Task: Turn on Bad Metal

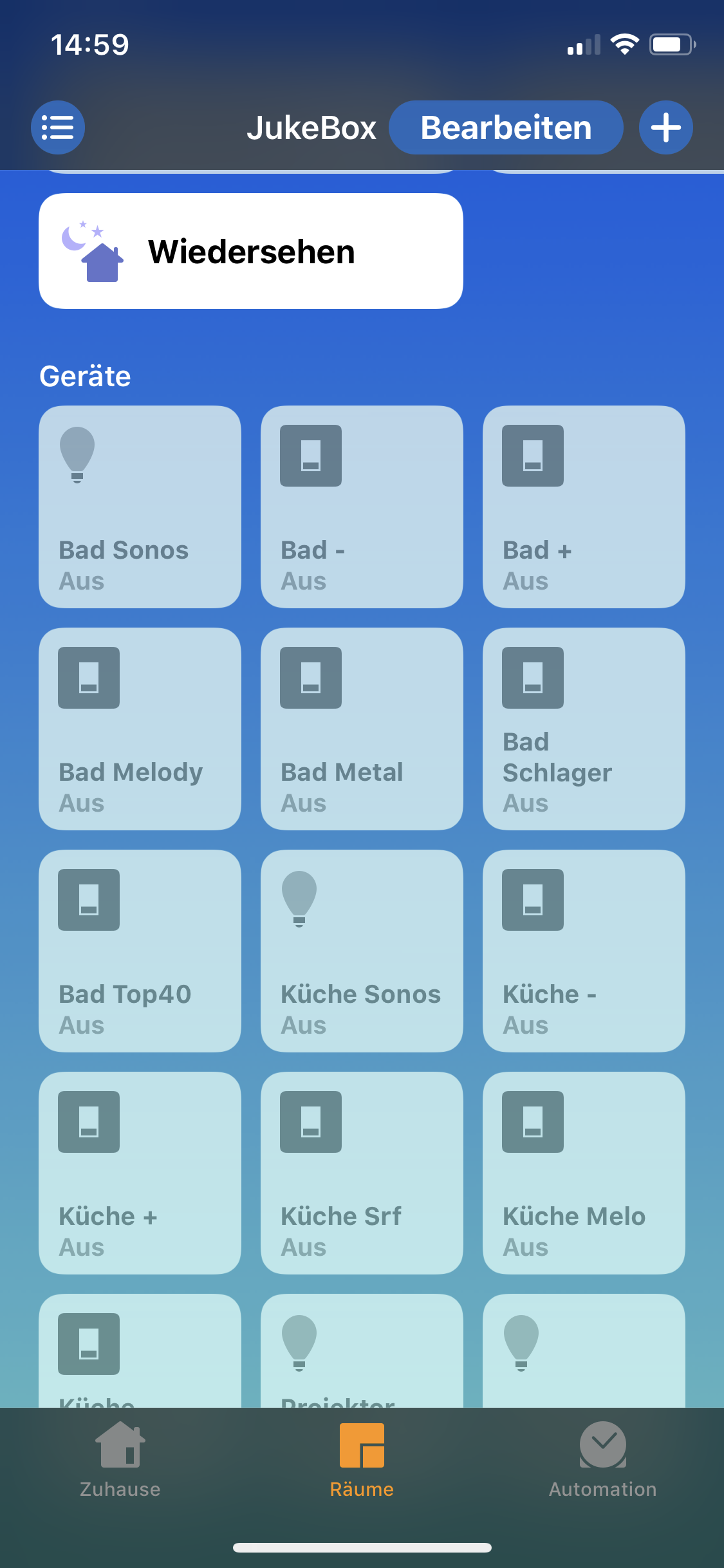Action: coord(362,729)
